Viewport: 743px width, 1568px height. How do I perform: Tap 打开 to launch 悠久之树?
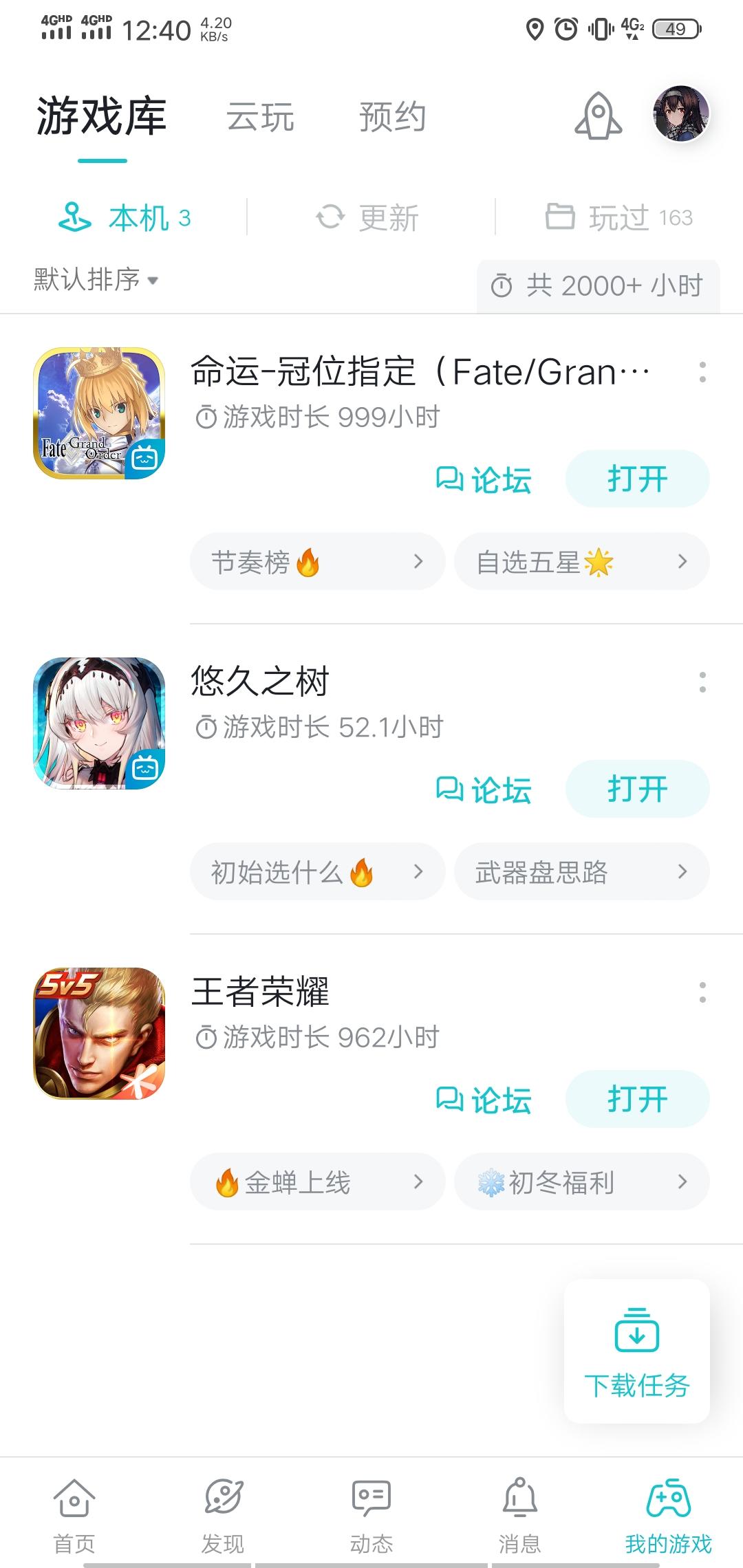(x=636, y=789)
